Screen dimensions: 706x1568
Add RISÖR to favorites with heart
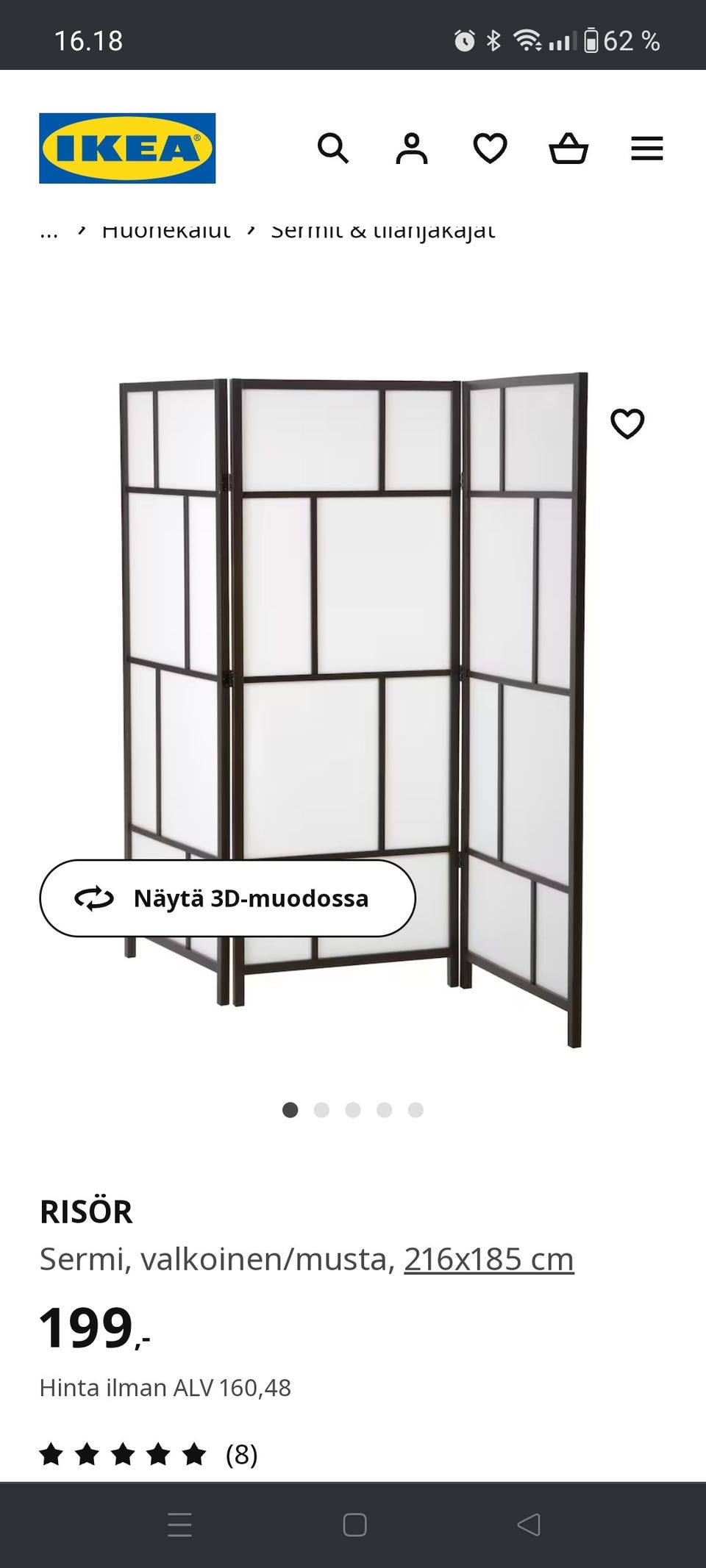click(x=627, y=423)
